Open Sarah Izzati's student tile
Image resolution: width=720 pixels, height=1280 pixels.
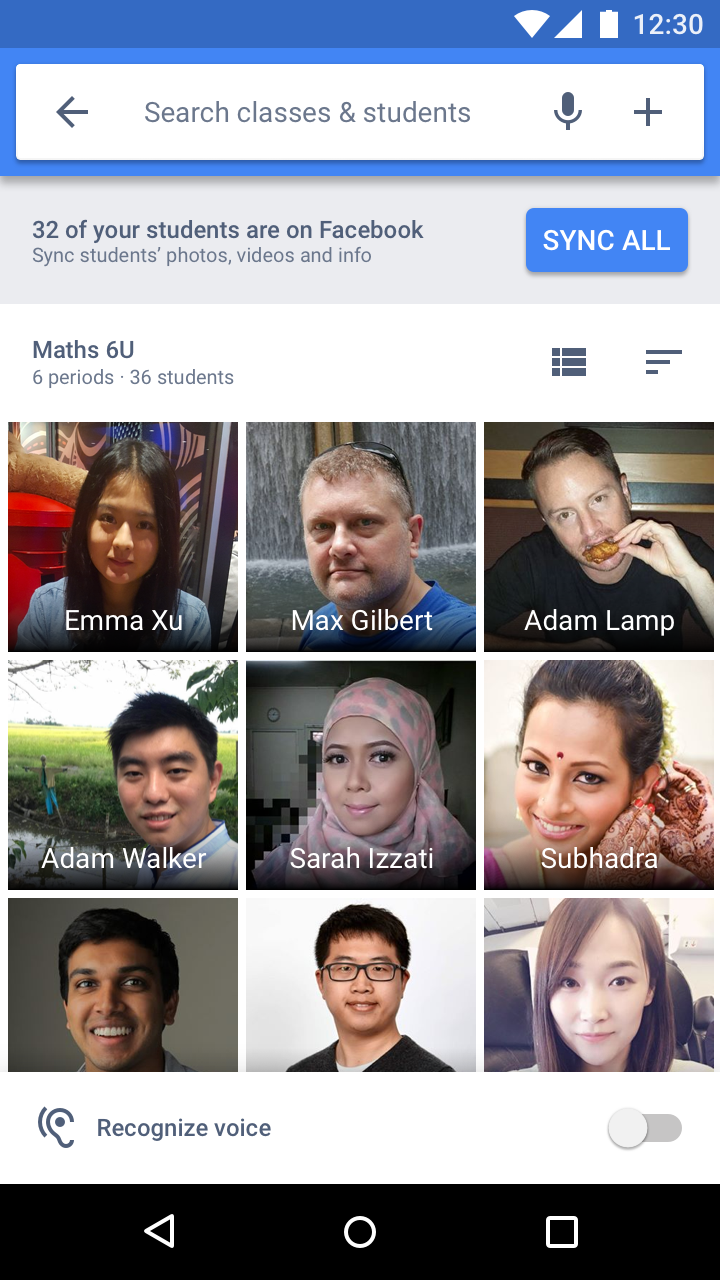pos(361,775)
